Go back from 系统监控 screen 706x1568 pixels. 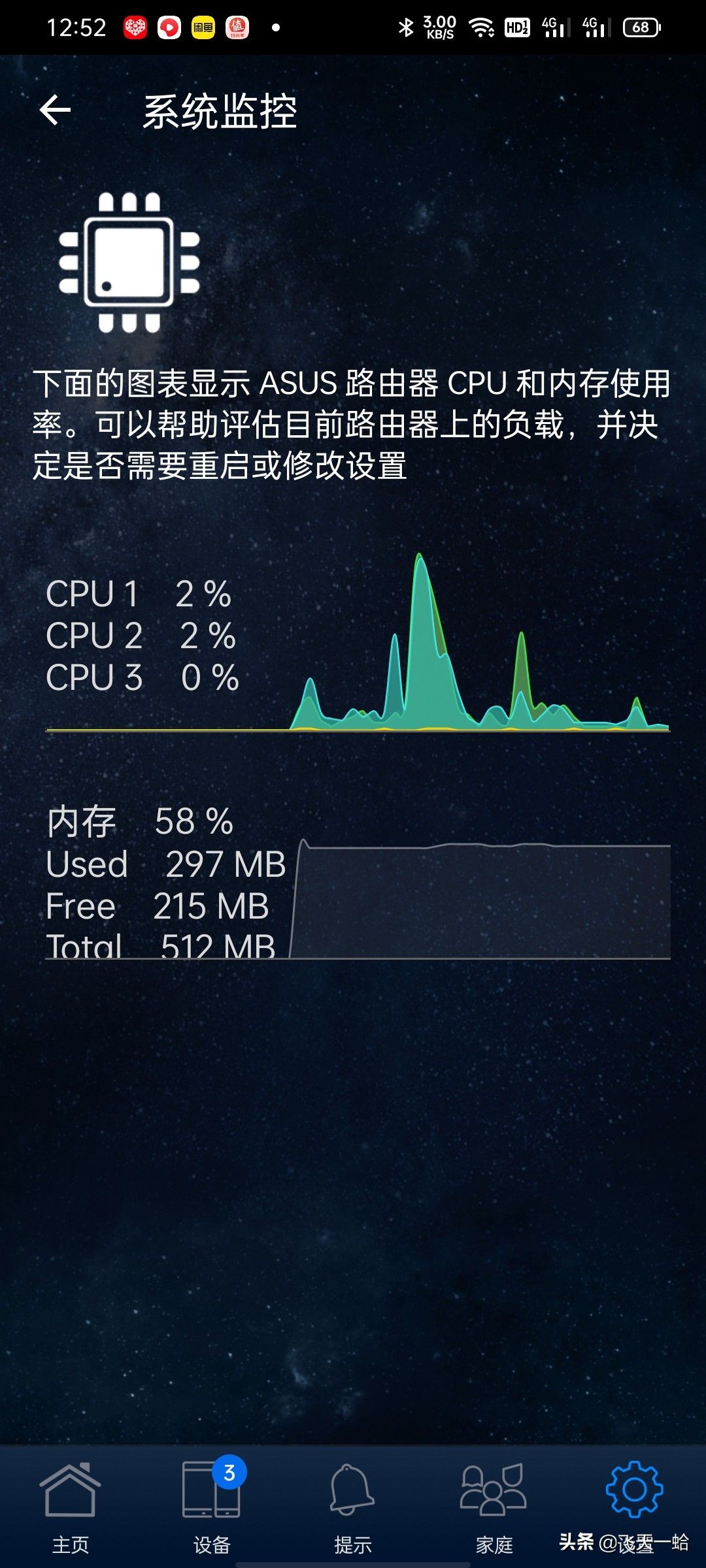[x=55, y=110]
